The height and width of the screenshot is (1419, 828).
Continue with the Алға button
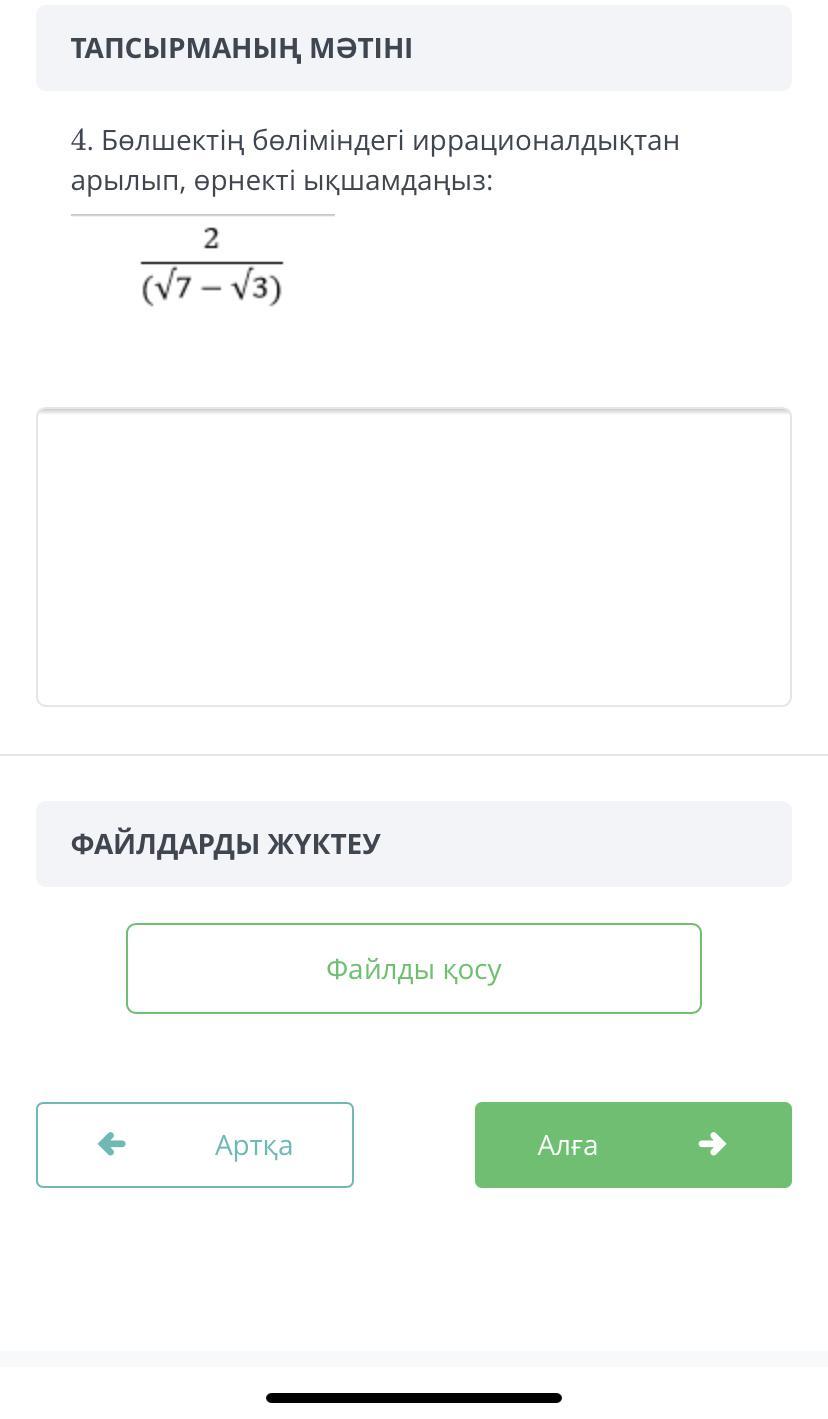633,1145
